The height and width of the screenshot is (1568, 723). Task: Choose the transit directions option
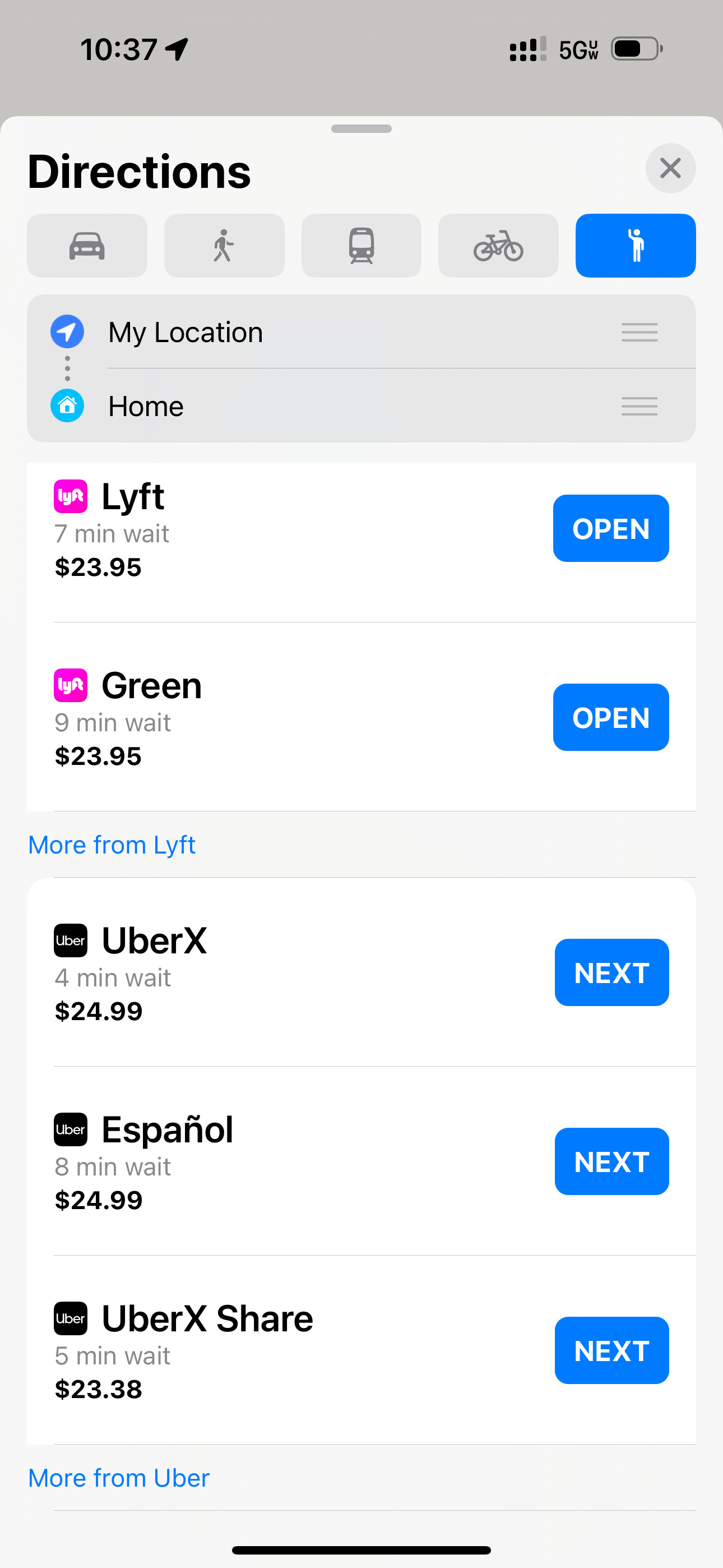coord(360,245)
